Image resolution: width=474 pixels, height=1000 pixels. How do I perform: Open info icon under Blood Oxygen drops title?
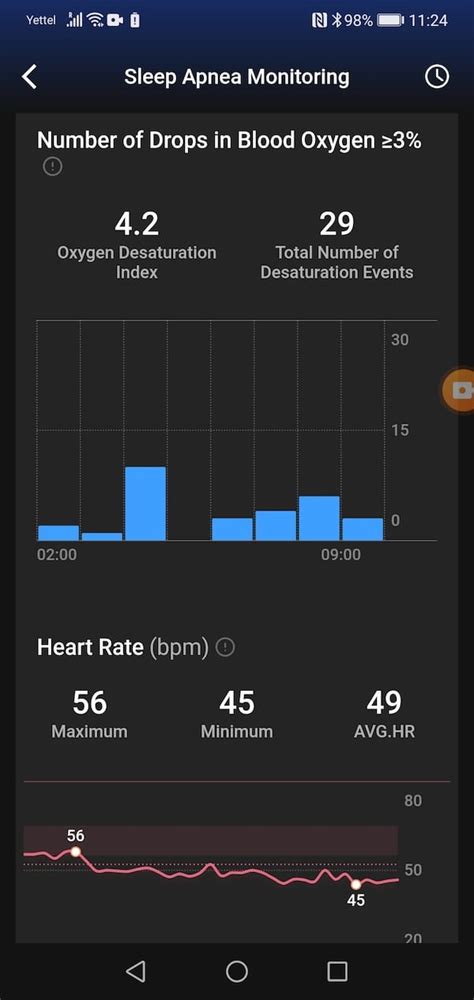52,167
